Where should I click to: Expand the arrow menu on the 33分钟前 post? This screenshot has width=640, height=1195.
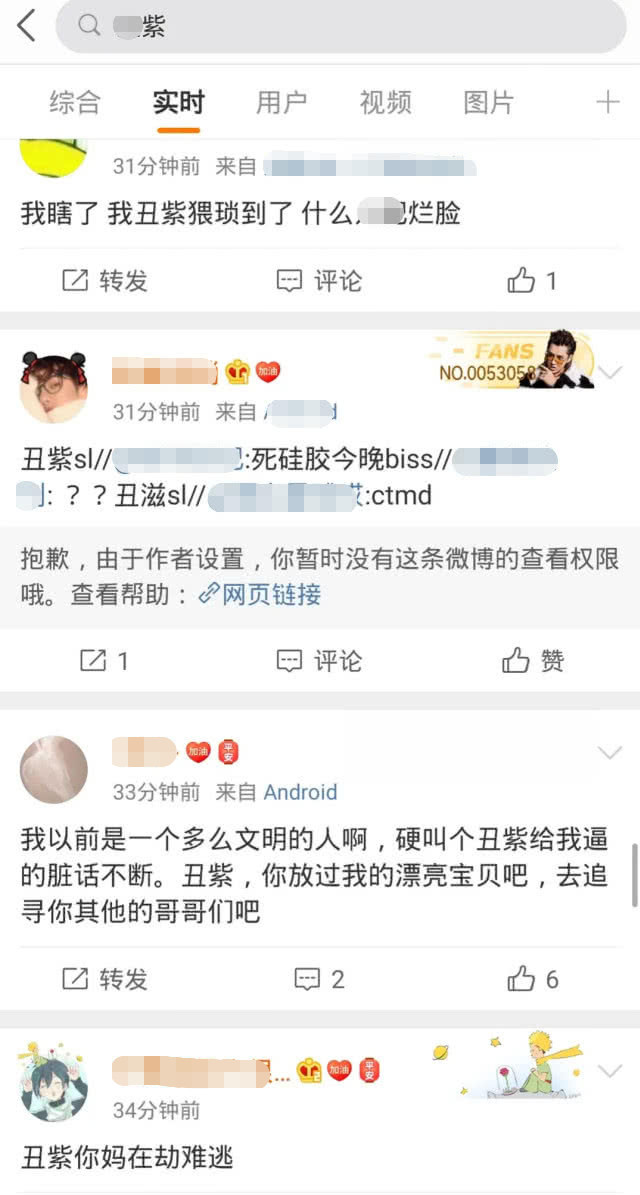609,753
